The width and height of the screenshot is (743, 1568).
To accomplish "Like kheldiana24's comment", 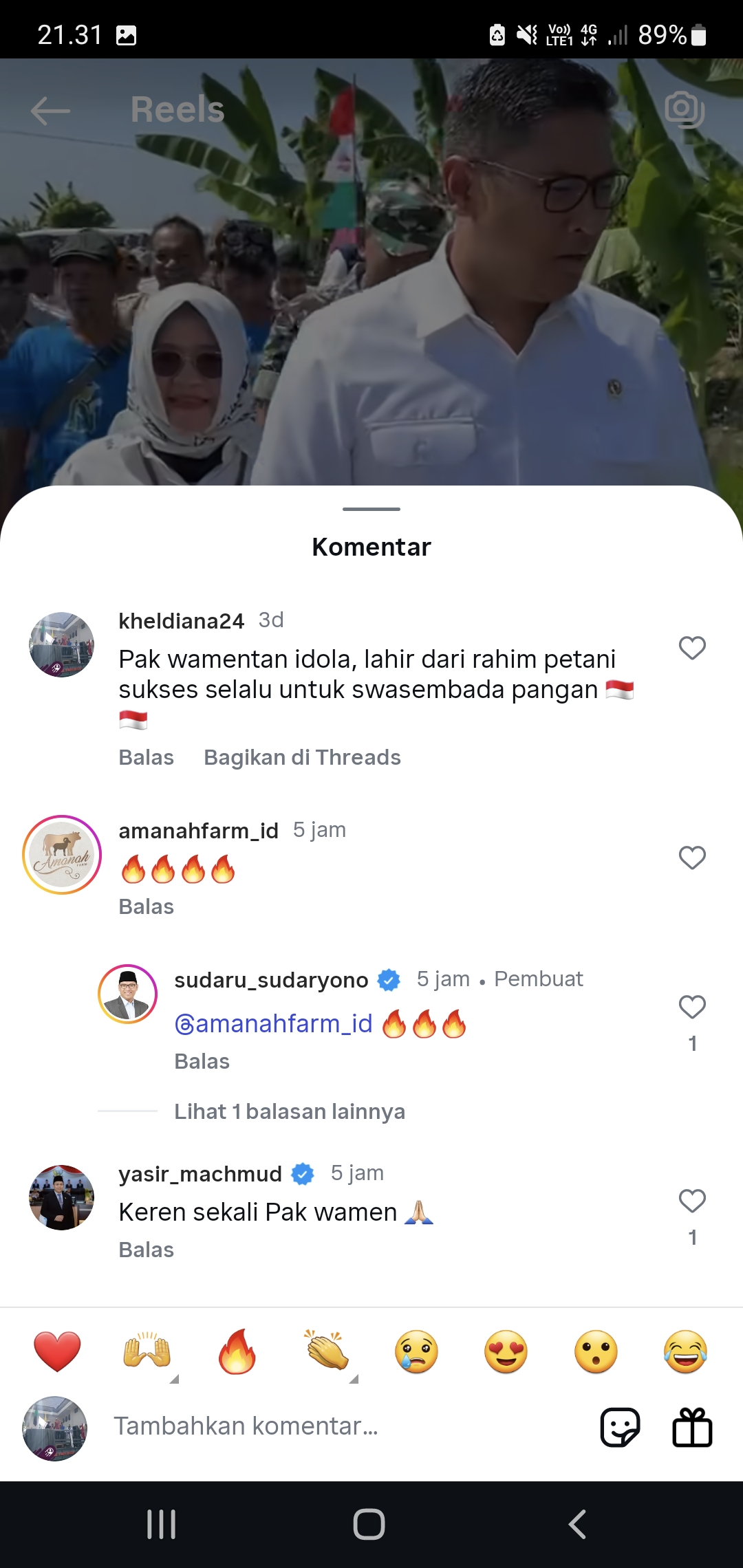I will pos(692,648).
